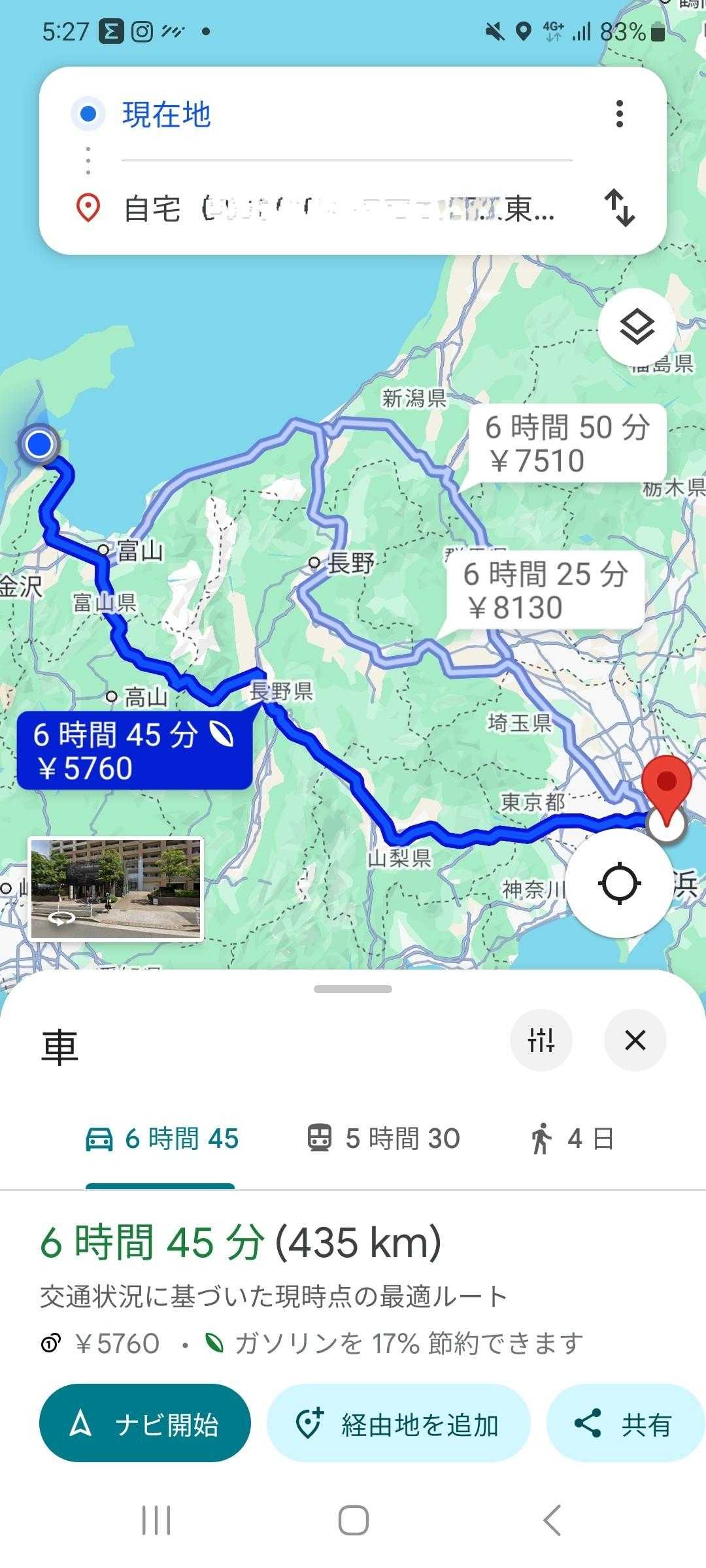This screenshot has width=706, height=1568.
Task: Open recent apps from the navigation bar
Action: (156, 1520)
